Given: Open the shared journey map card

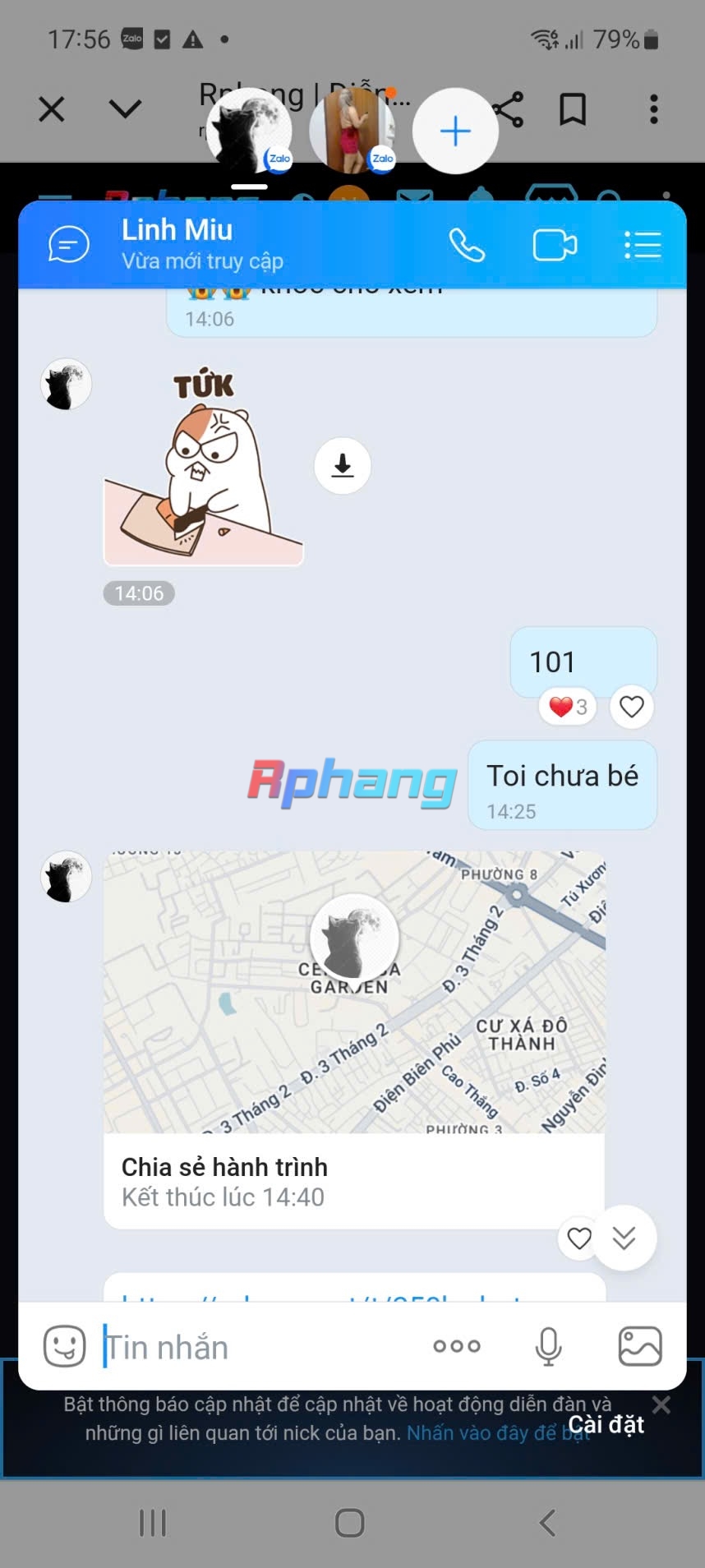Looking at the screenshot, I should tap(354, 1040).
